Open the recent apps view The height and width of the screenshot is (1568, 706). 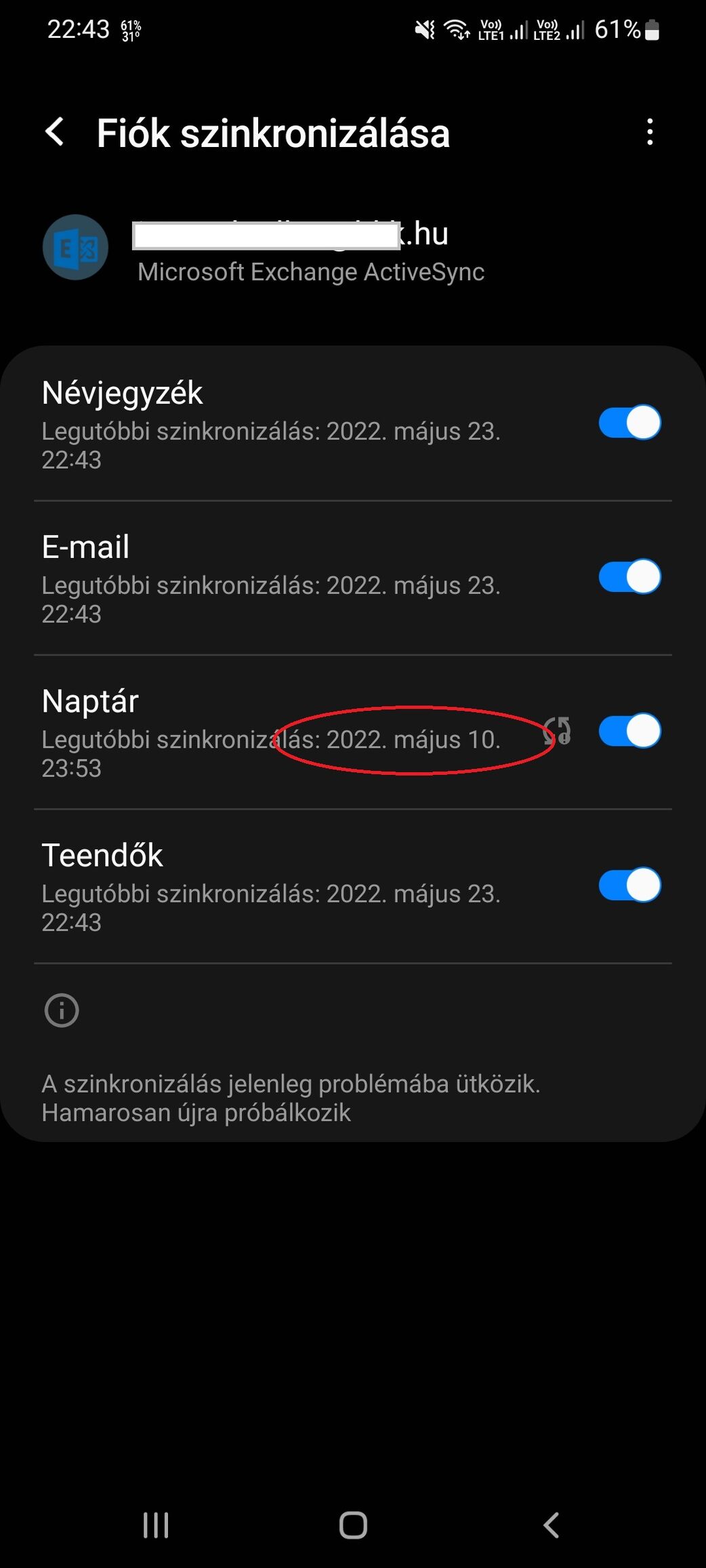(156, 1525)
